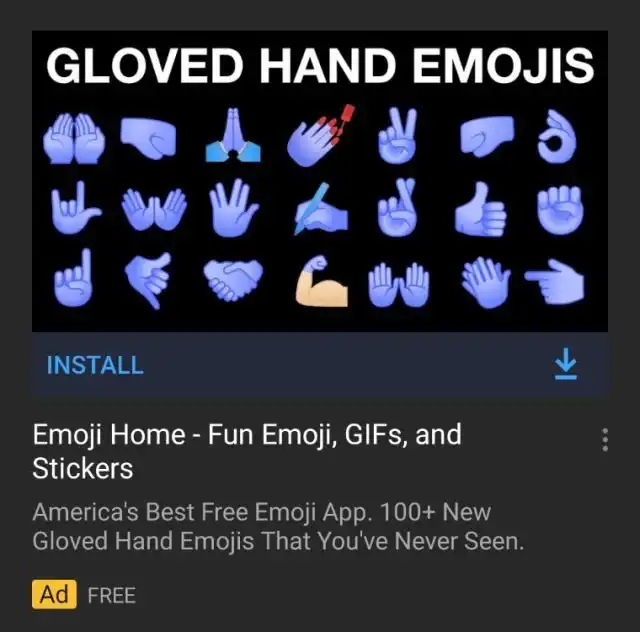
Task: Open the ad's three-dot overflow menu
Action: coord(605,440)
